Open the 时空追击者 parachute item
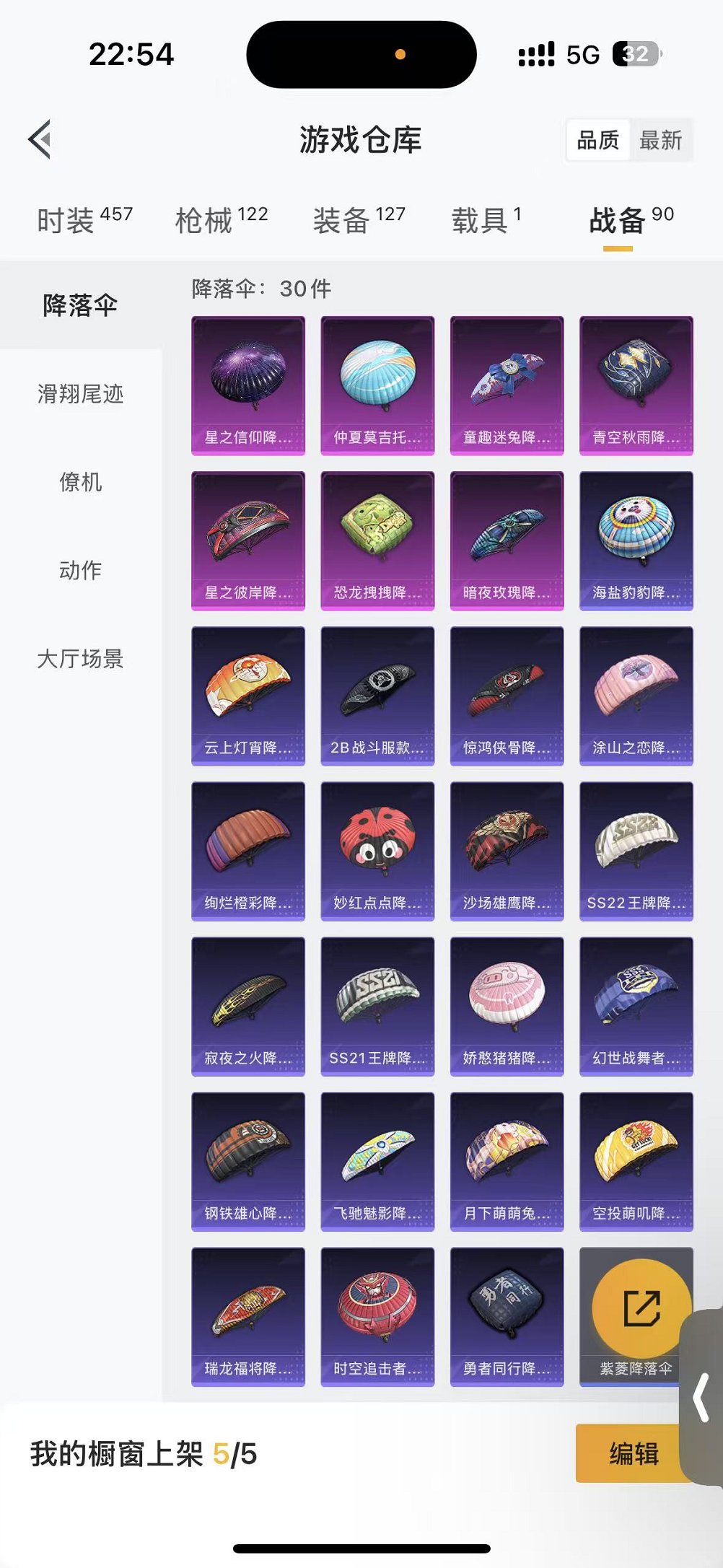723x1568 pixels. click(x=377, y=1316)
